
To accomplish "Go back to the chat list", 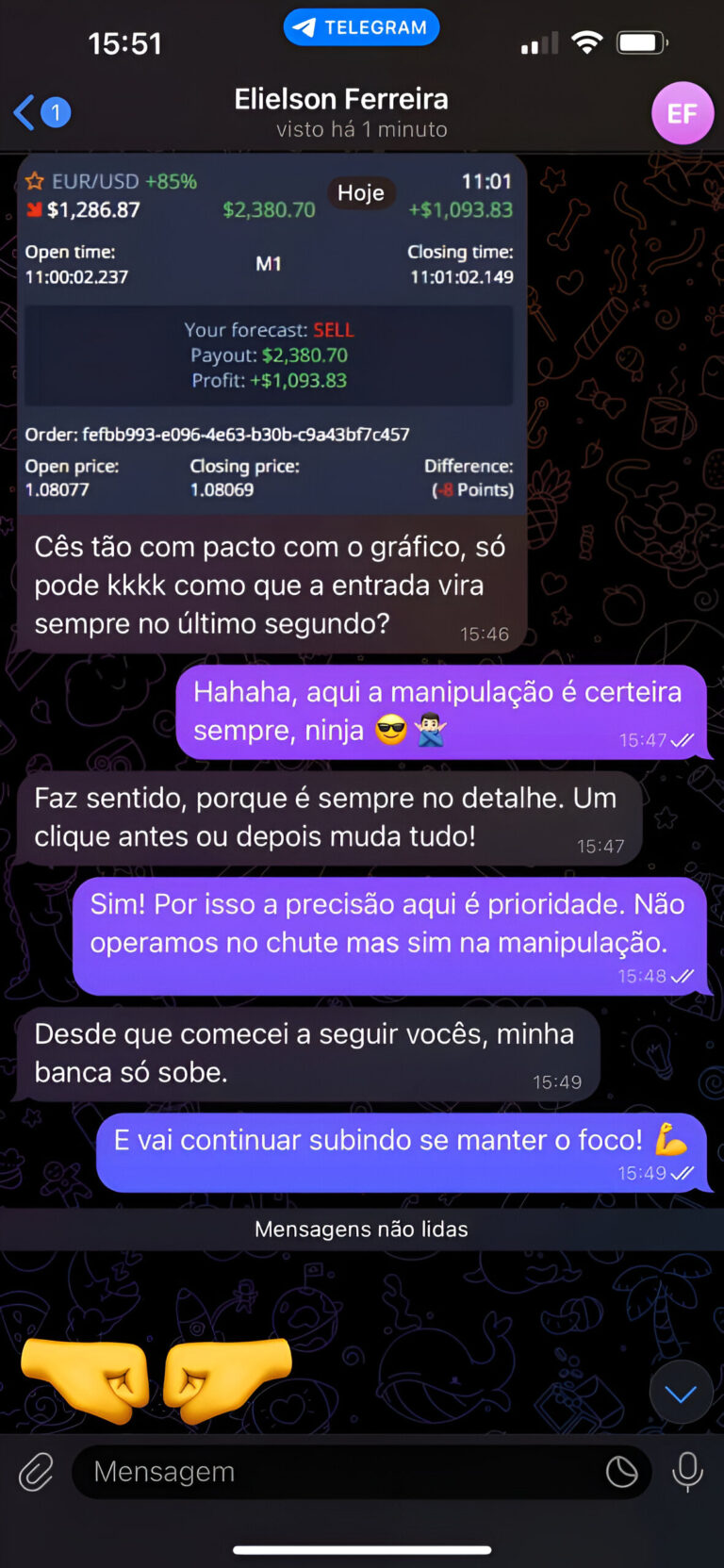I will [x=40, y=112].
